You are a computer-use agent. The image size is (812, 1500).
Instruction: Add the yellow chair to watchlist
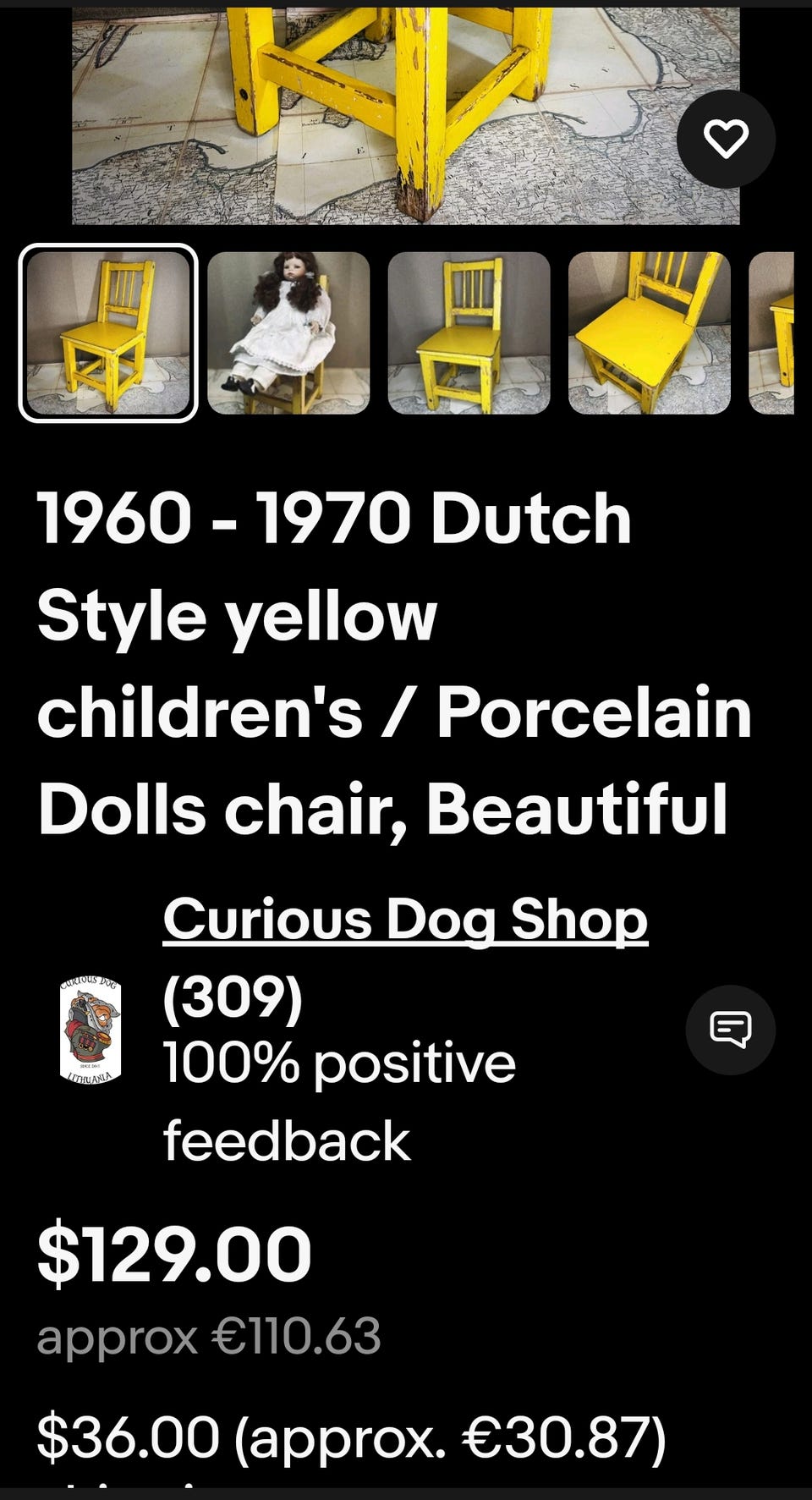(x=726, y=140)
